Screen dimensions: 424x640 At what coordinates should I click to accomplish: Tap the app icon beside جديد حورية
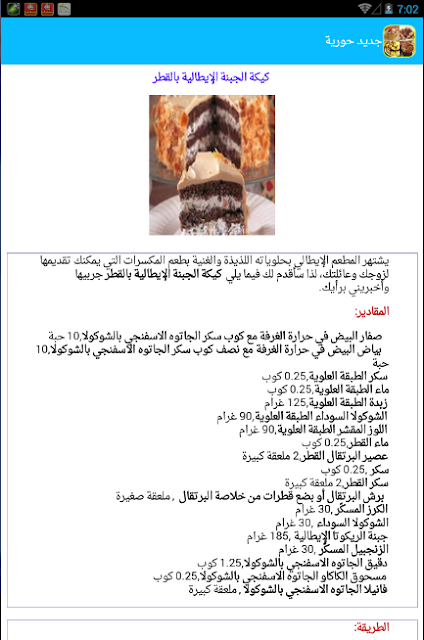pos(399,41)
